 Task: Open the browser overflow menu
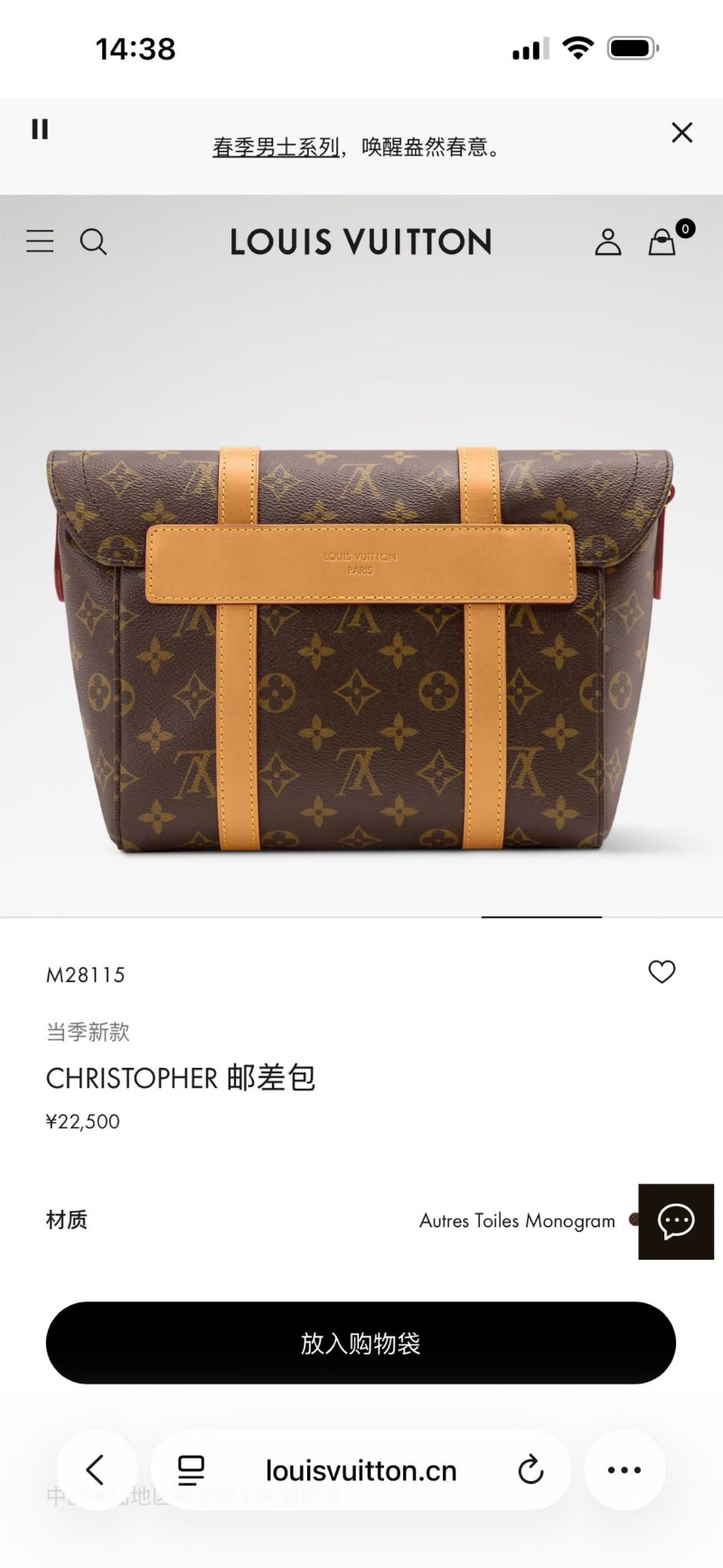[x=624, y=1470]
